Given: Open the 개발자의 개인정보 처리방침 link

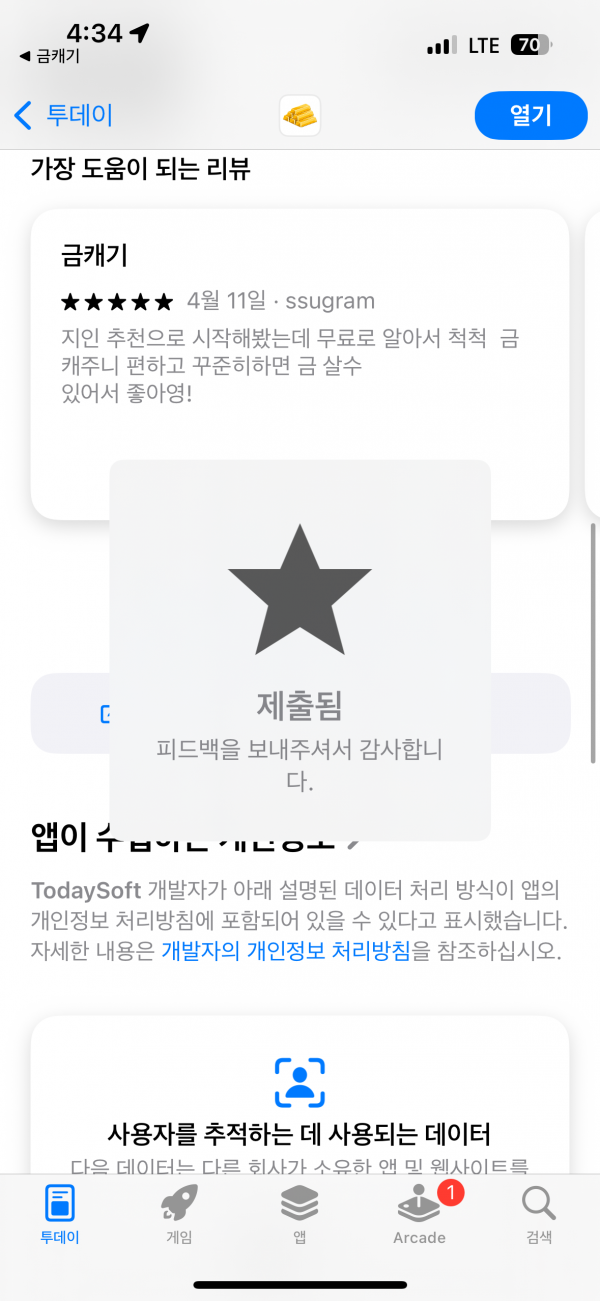Looking at the screenshot, I should 286,951.
